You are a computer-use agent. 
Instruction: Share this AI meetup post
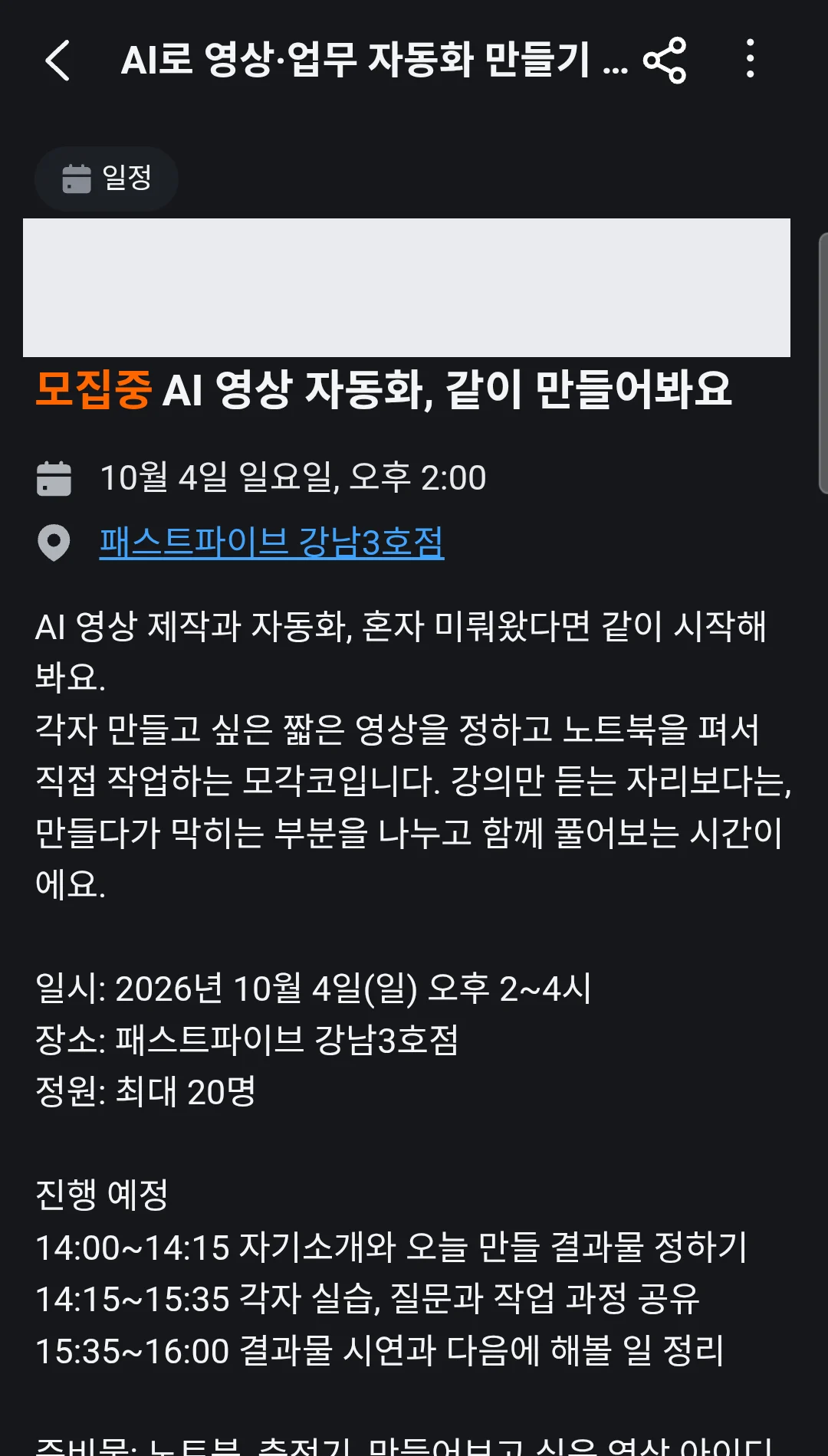(664, 60)
